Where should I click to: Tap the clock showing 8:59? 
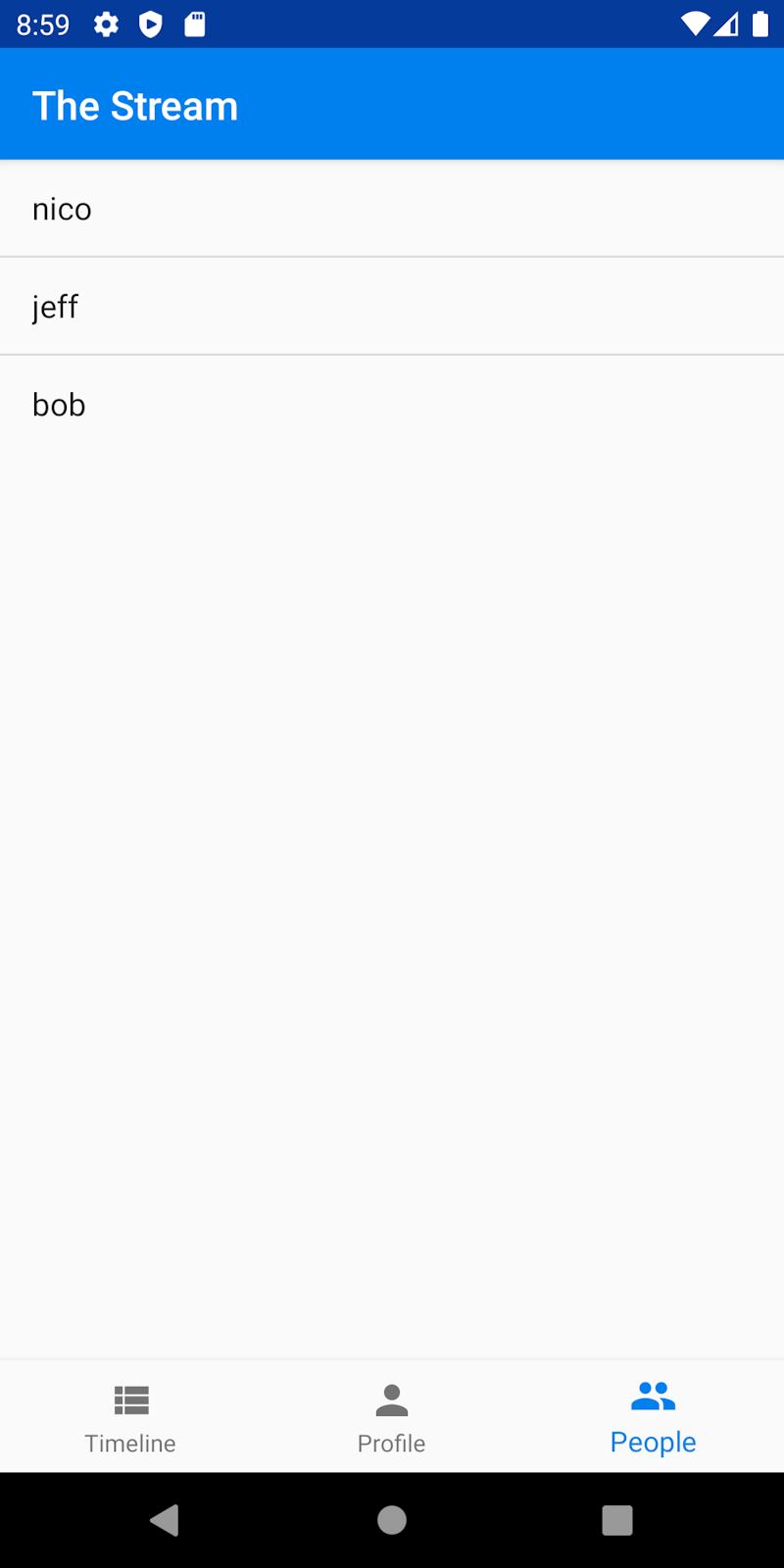(x=42, y=24)
